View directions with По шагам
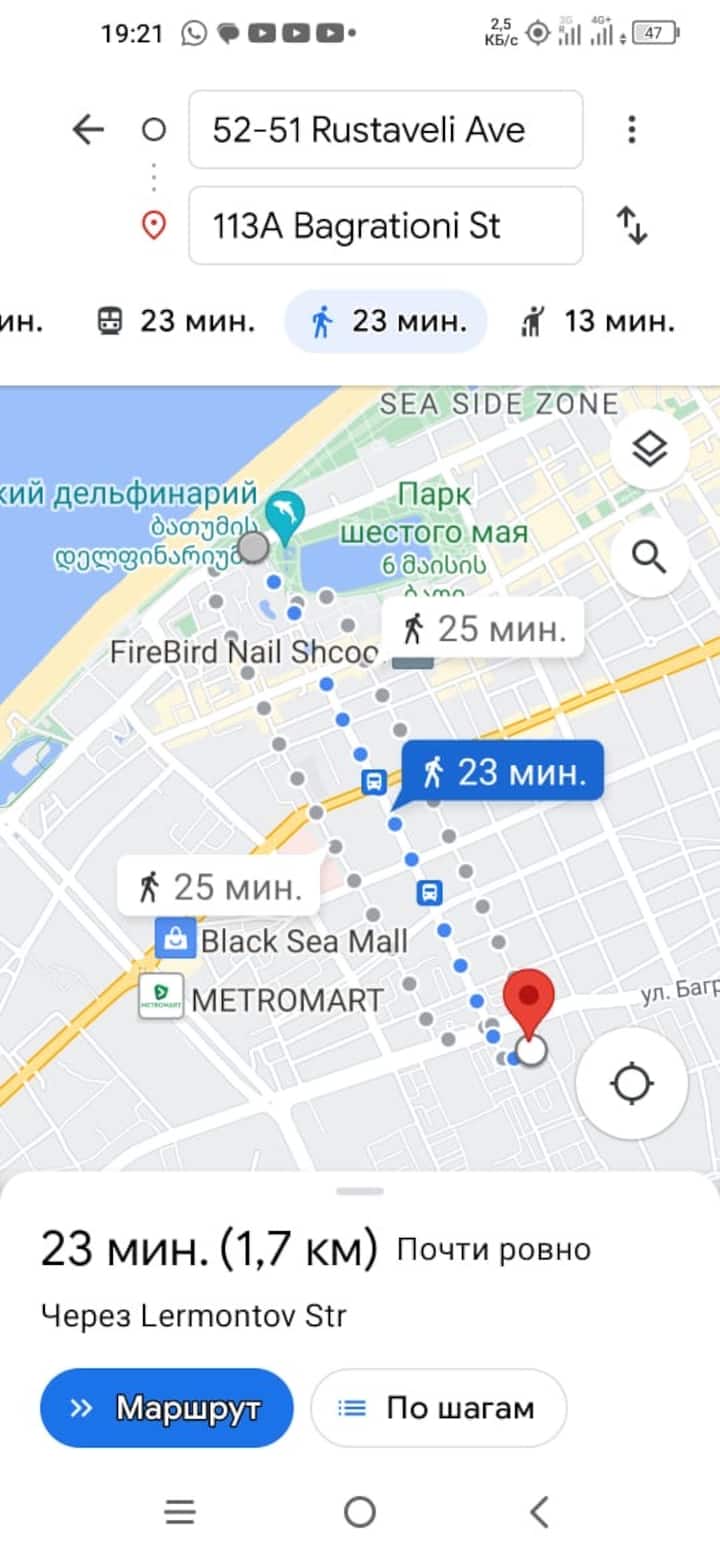Viewport: 720px width, 1560px height. pos(438,1408)
